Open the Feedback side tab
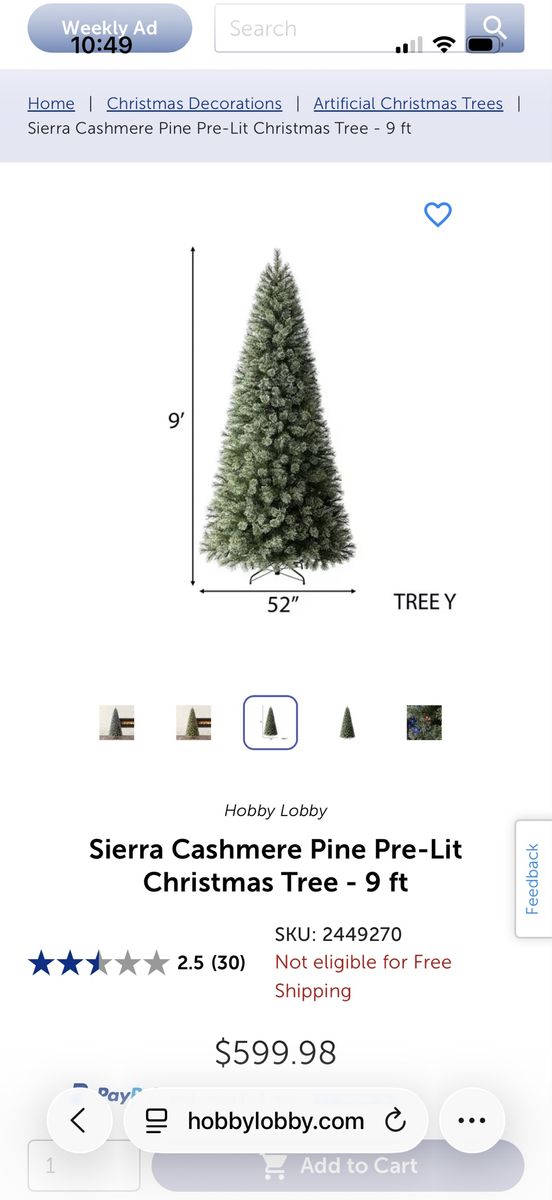This screenshot has height=1200, width=552. [533, 878]
